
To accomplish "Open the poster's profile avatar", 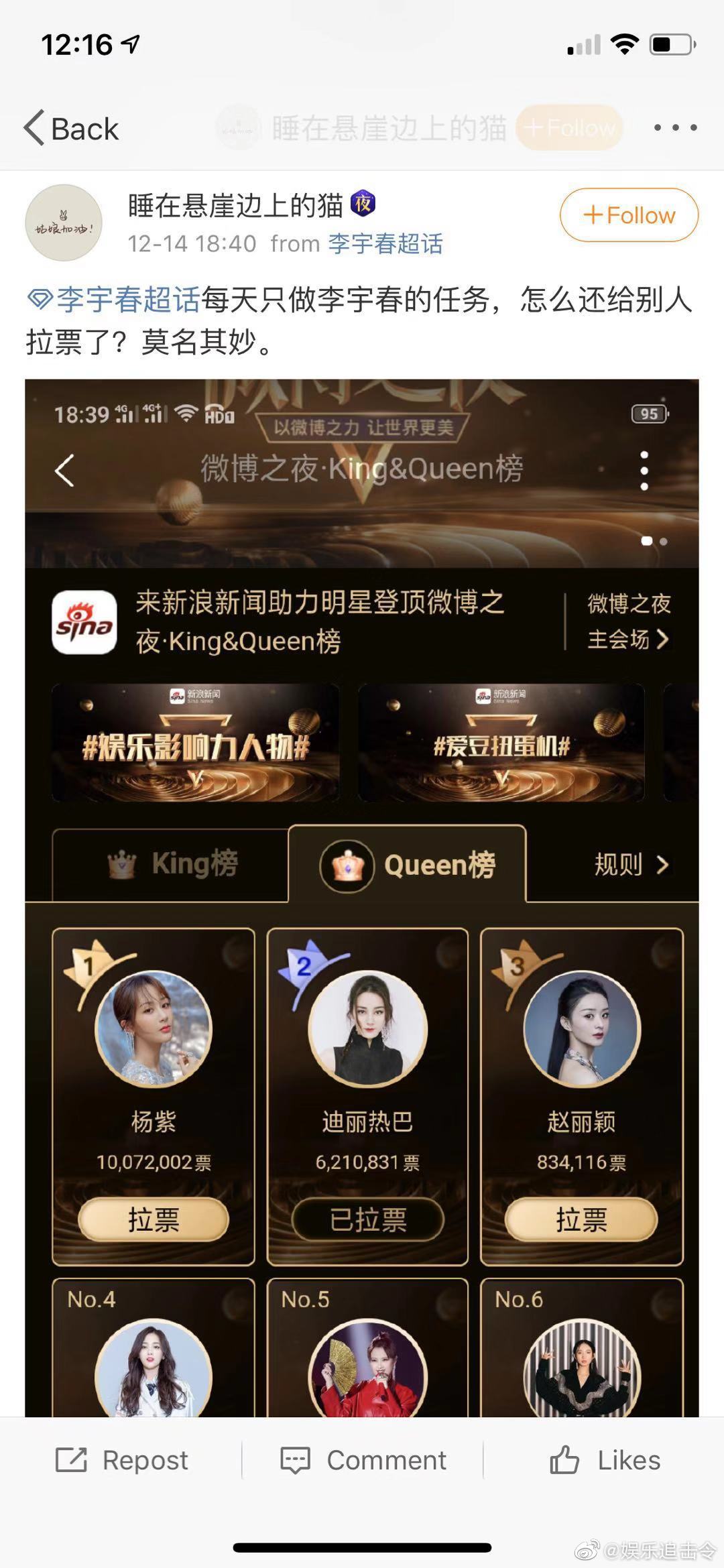I will pyautogui.click(x=64, y=223).
